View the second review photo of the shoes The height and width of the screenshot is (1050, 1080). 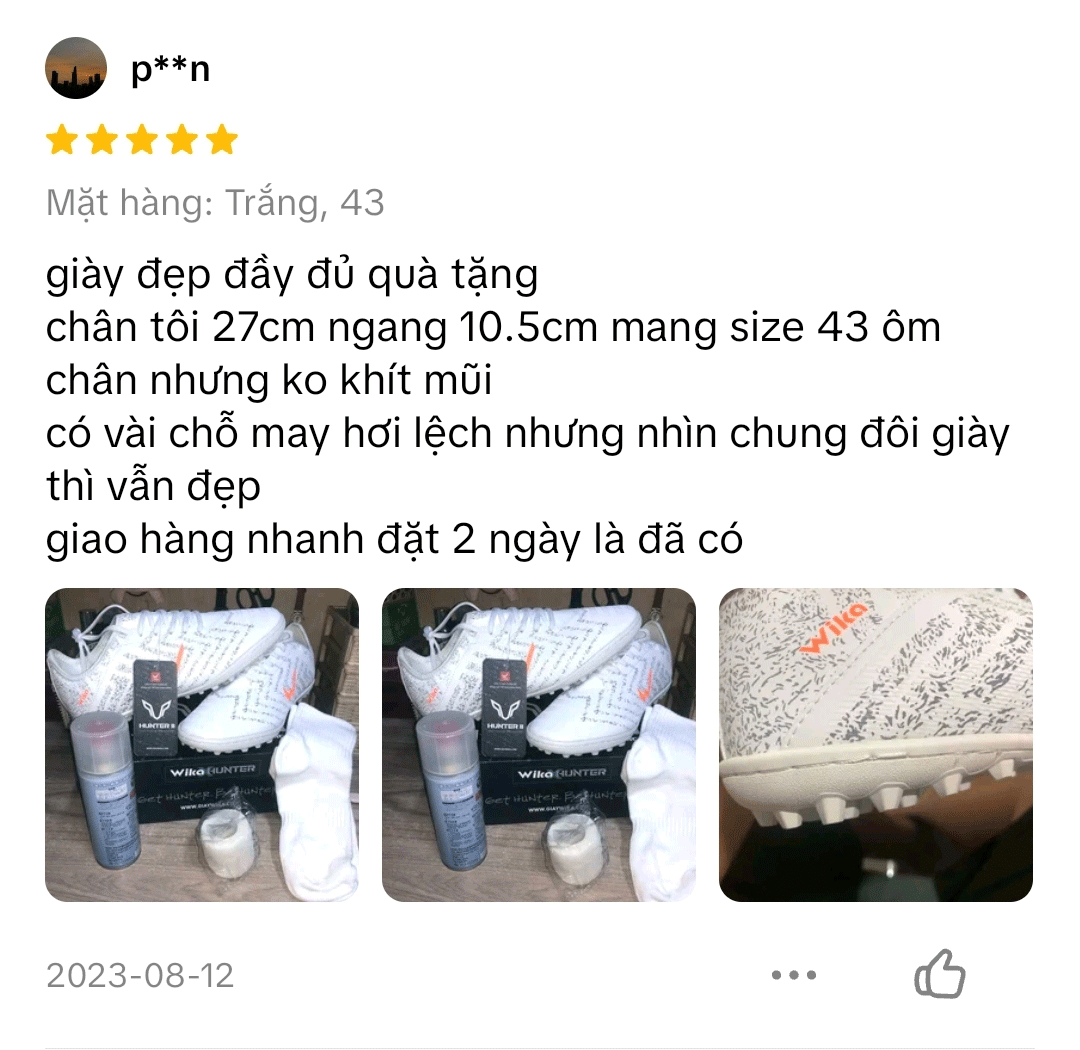(539, 745)
